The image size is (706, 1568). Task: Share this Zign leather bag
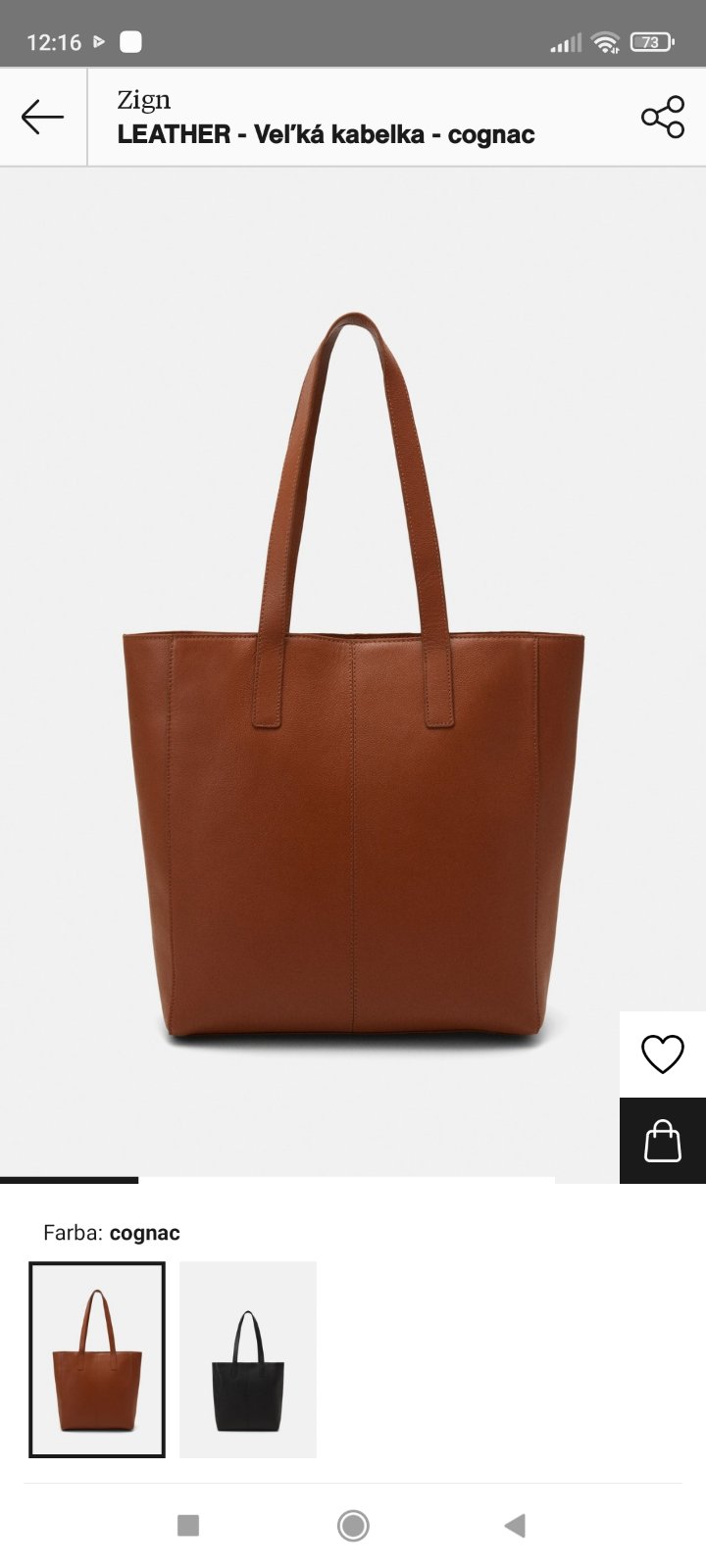tap(663, 117)
